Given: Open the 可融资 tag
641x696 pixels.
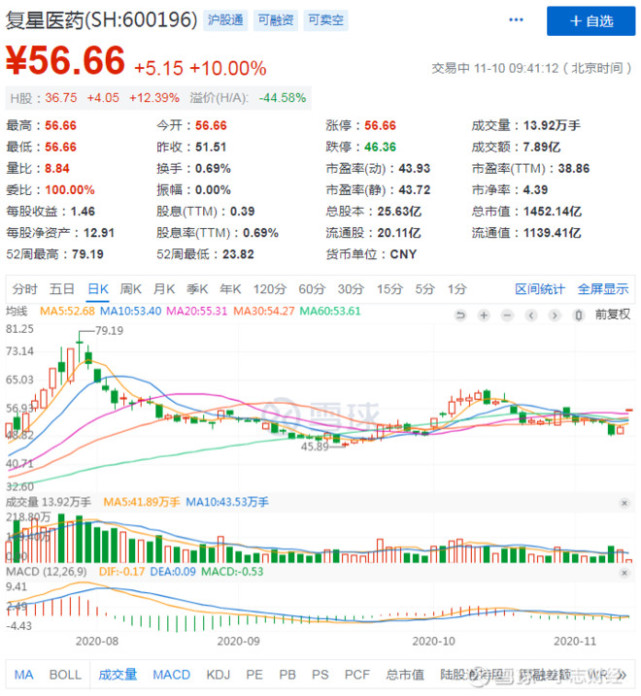Looking at the screenshot, I should pos(275,20).
